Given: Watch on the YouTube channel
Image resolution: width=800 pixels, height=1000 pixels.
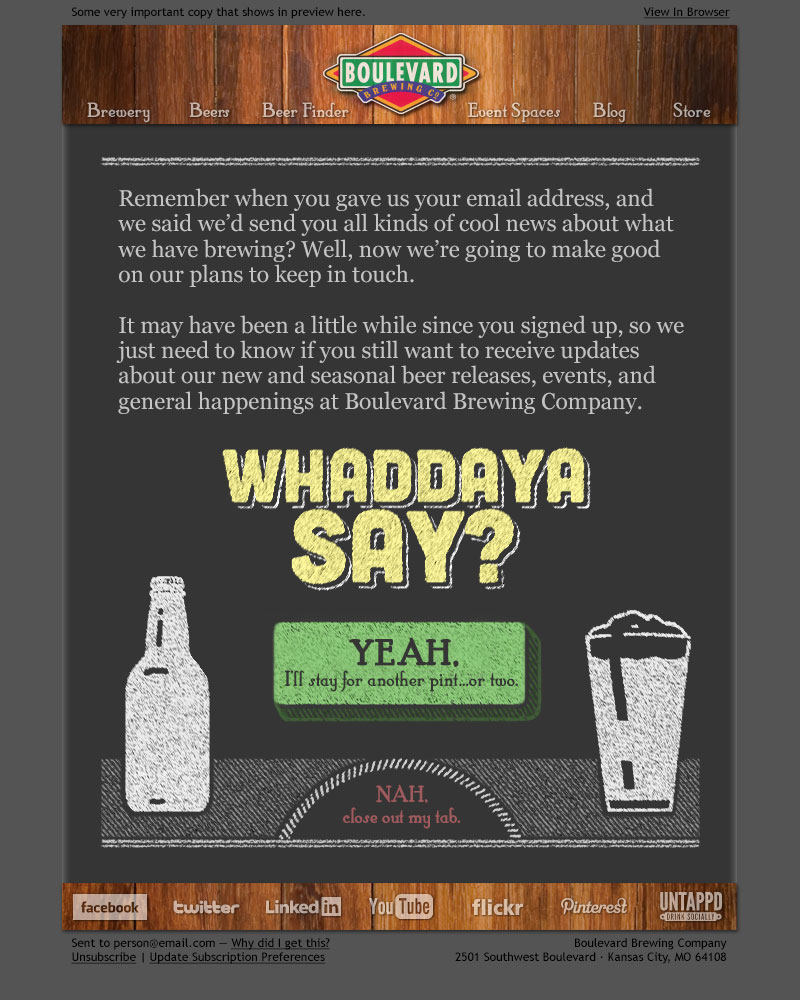Looking at the screenshot, I should (x=400, y=907).
